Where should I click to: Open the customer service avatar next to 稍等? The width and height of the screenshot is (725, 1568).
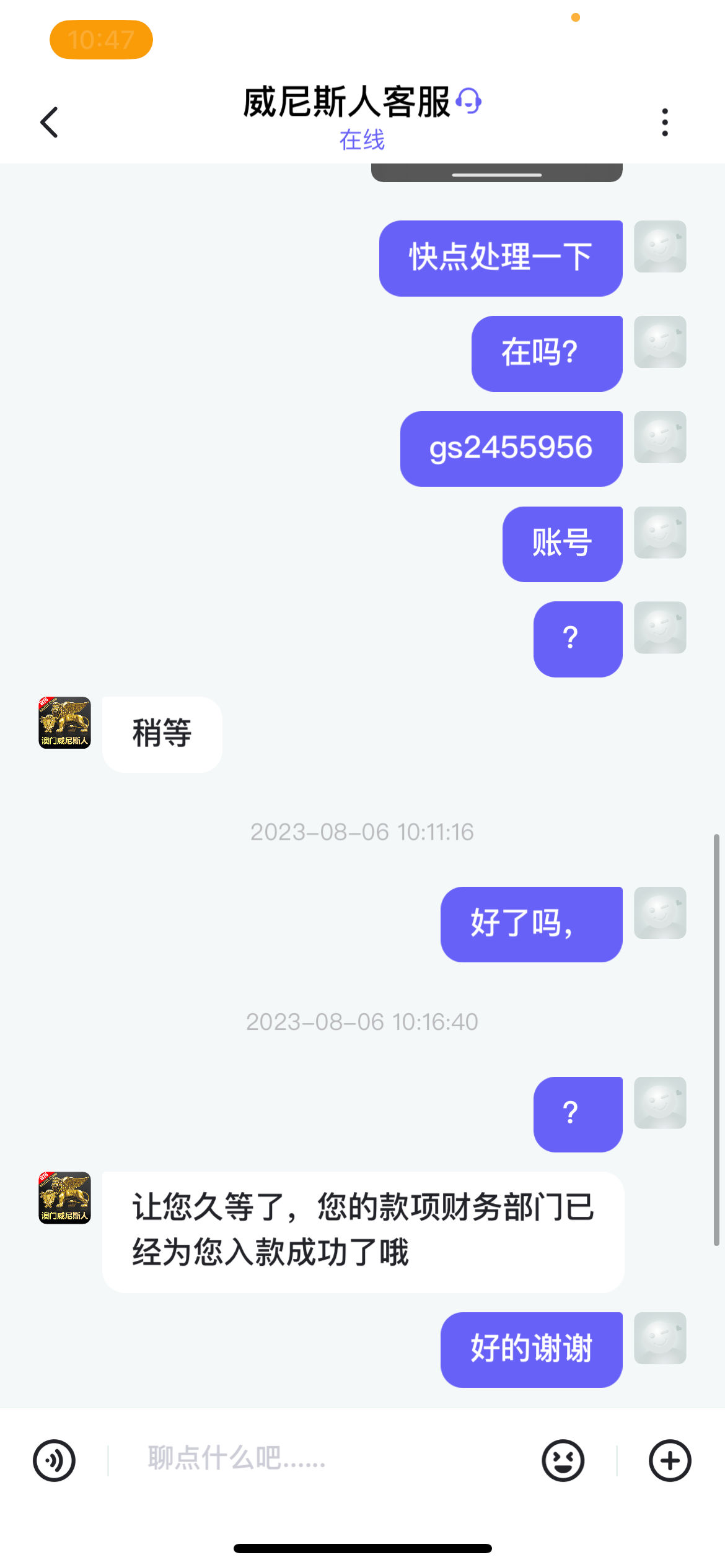click(65, 723)
